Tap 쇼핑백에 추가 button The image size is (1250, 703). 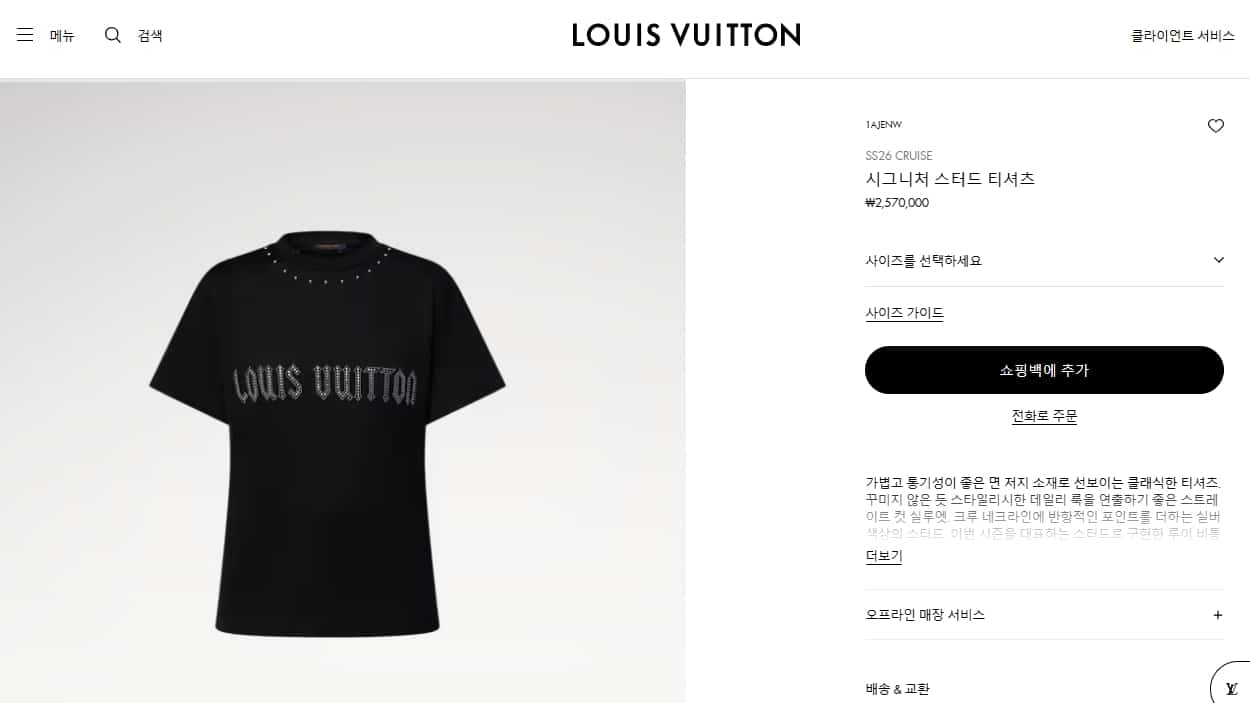pos(1043,370)
